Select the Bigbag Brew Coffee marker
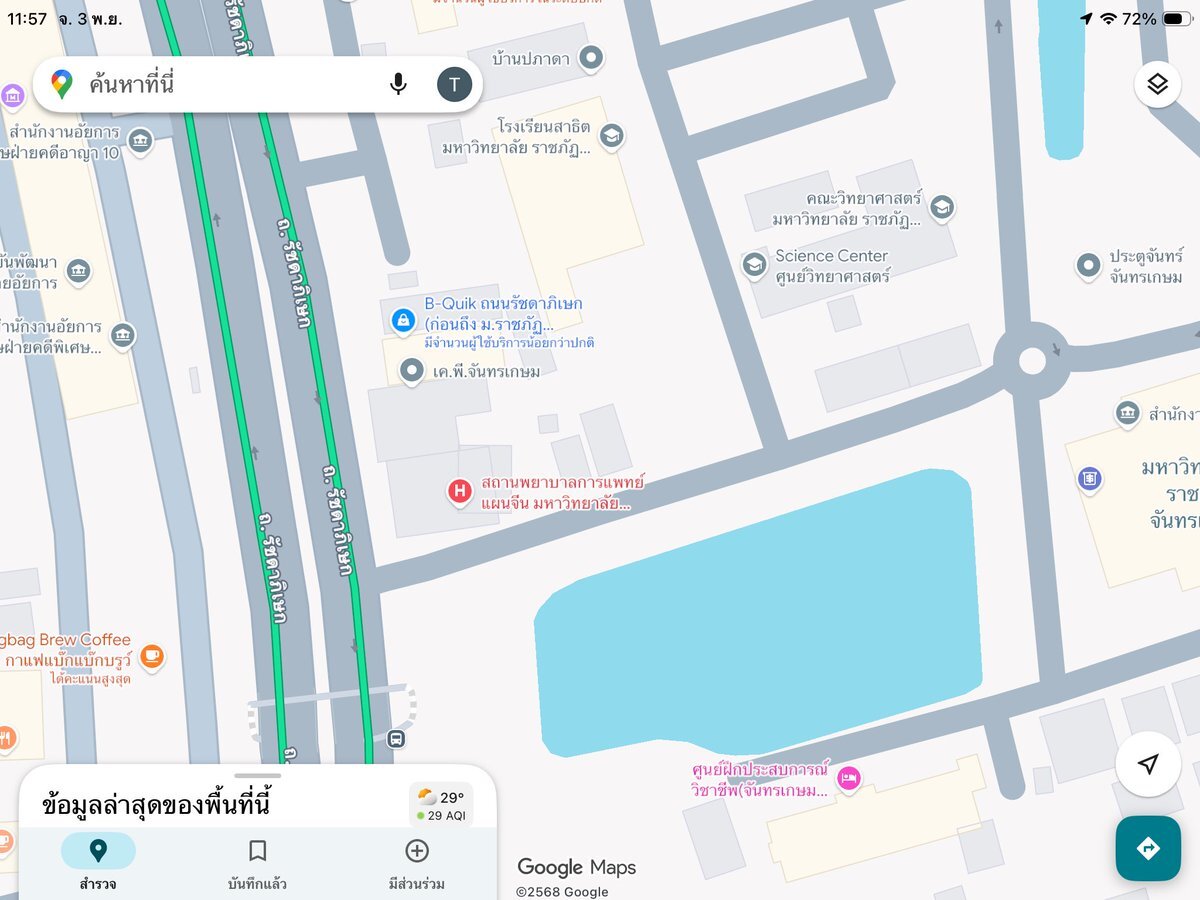This screenshot has width=1200, height=900. pyautogui.click(x=152, y=656)
